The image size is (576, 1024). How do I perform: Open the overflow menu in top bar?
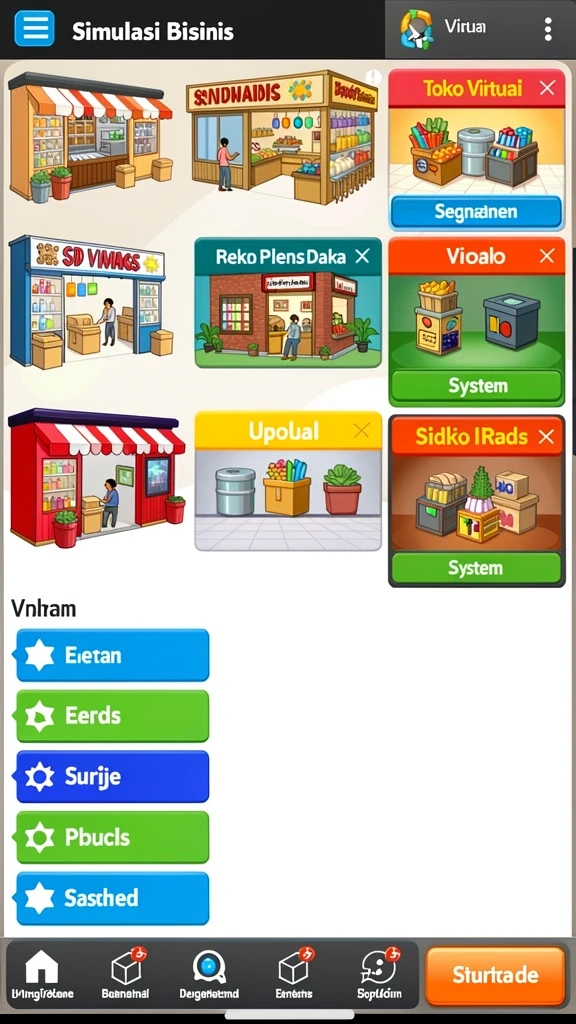click(547, 29)
